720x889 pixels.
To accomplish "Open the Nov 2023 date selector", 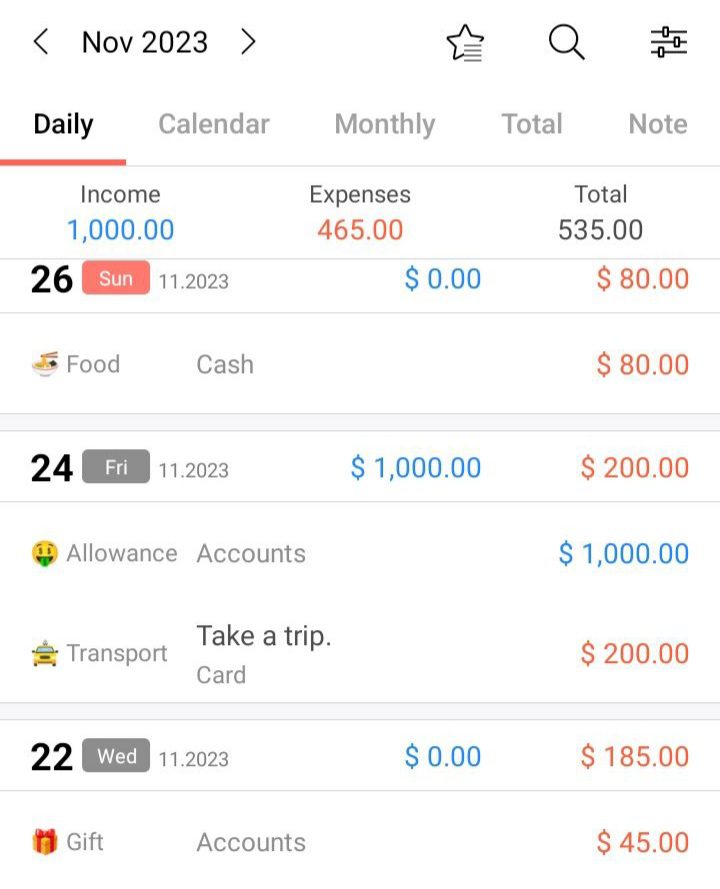I will coord(143,42).
